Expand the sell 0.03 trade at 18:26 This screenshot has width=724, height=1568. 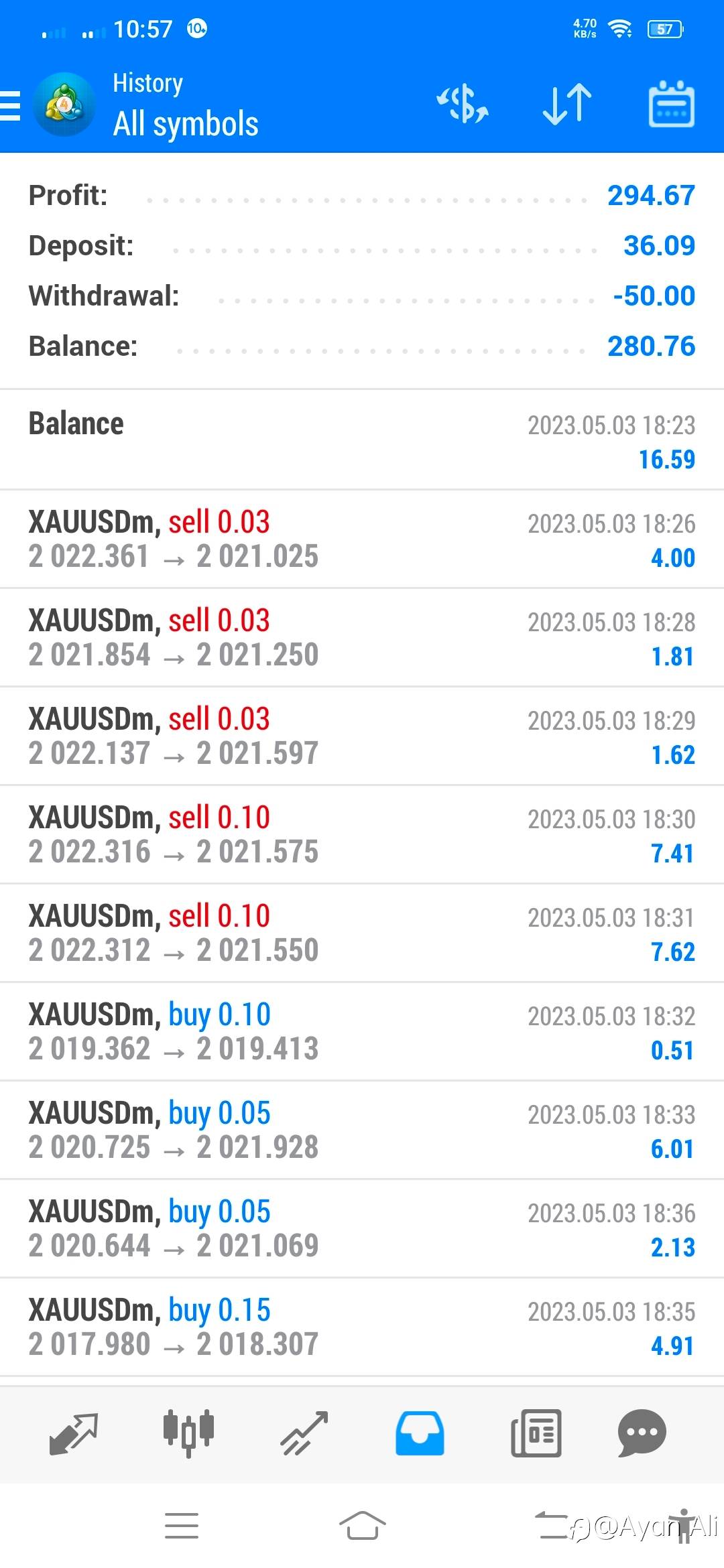coord(362,539)
